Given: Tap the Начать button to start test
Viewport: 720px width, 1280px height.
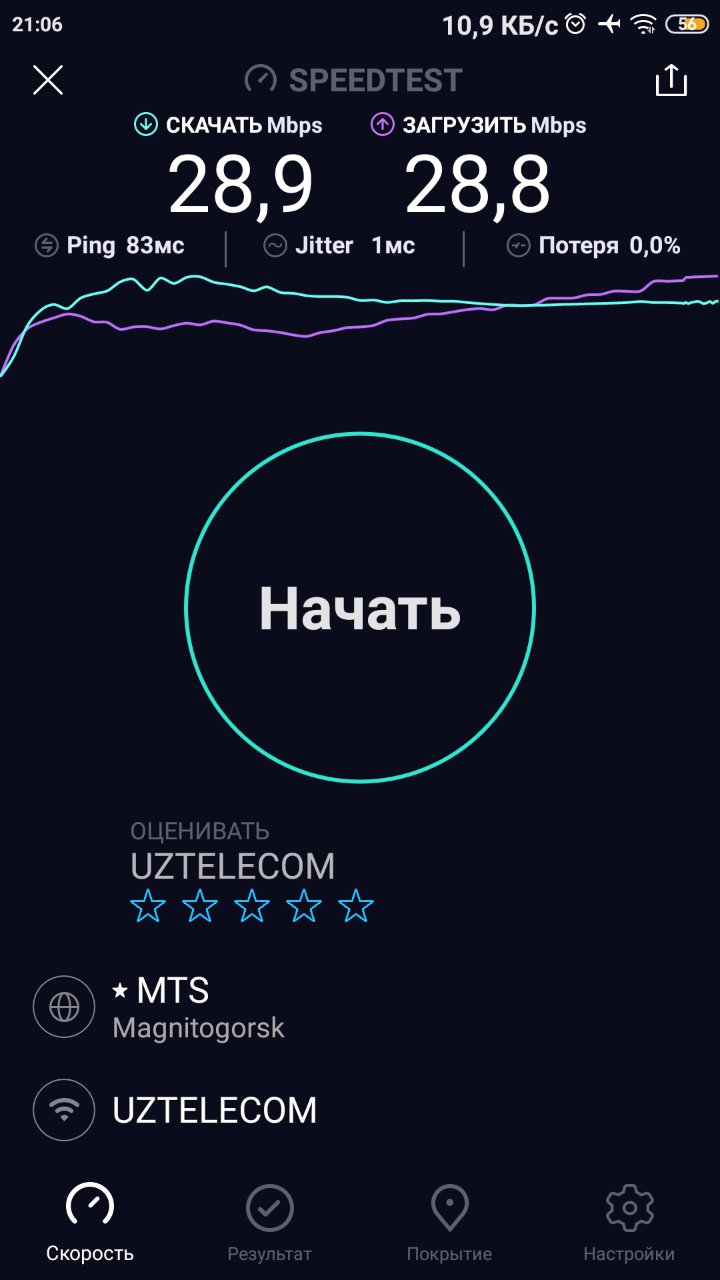Looking at the screenshot, I should [x=360, y=607].
